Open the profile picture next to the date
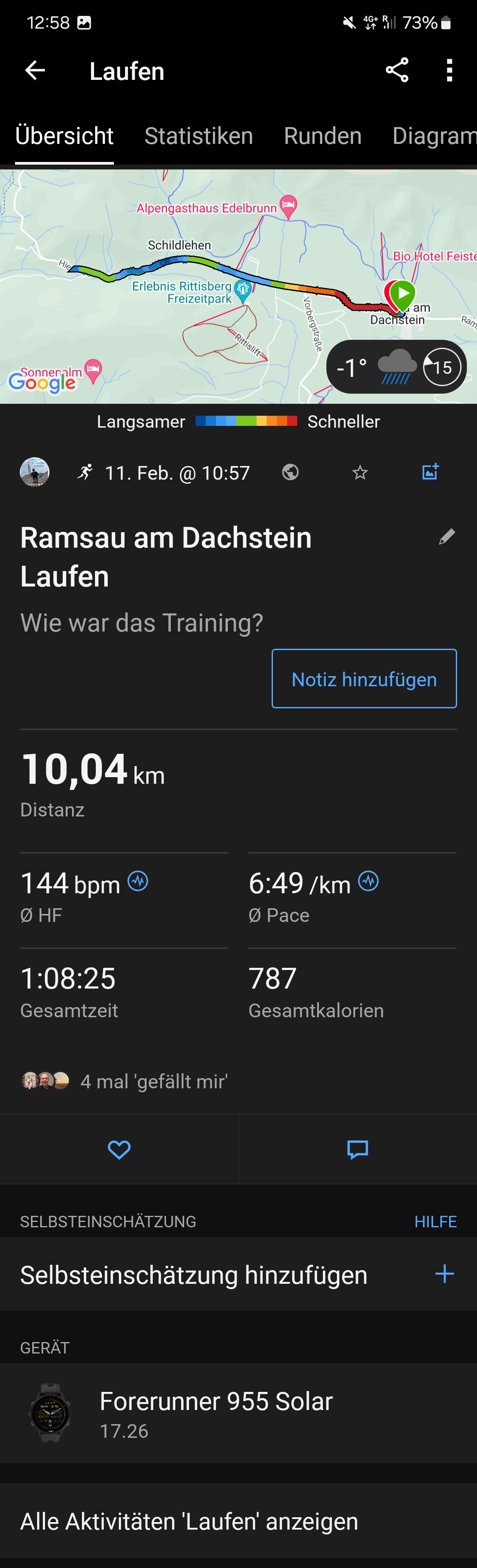This screenshot has height=1568, width=477. pyautogui.click(x=35, y=472)
